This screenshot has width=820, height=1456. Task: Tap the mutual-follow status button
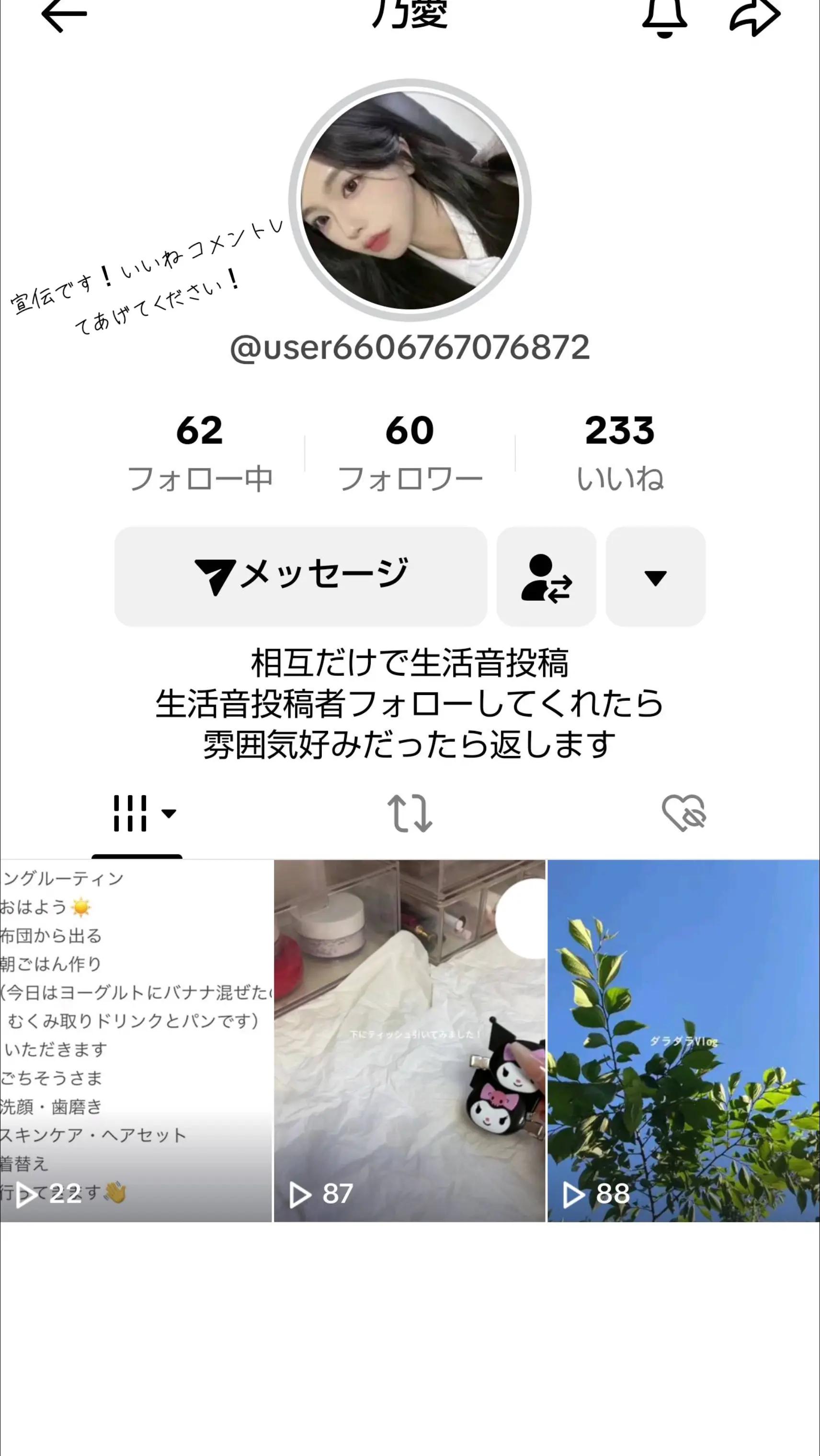tap(546, 576)
